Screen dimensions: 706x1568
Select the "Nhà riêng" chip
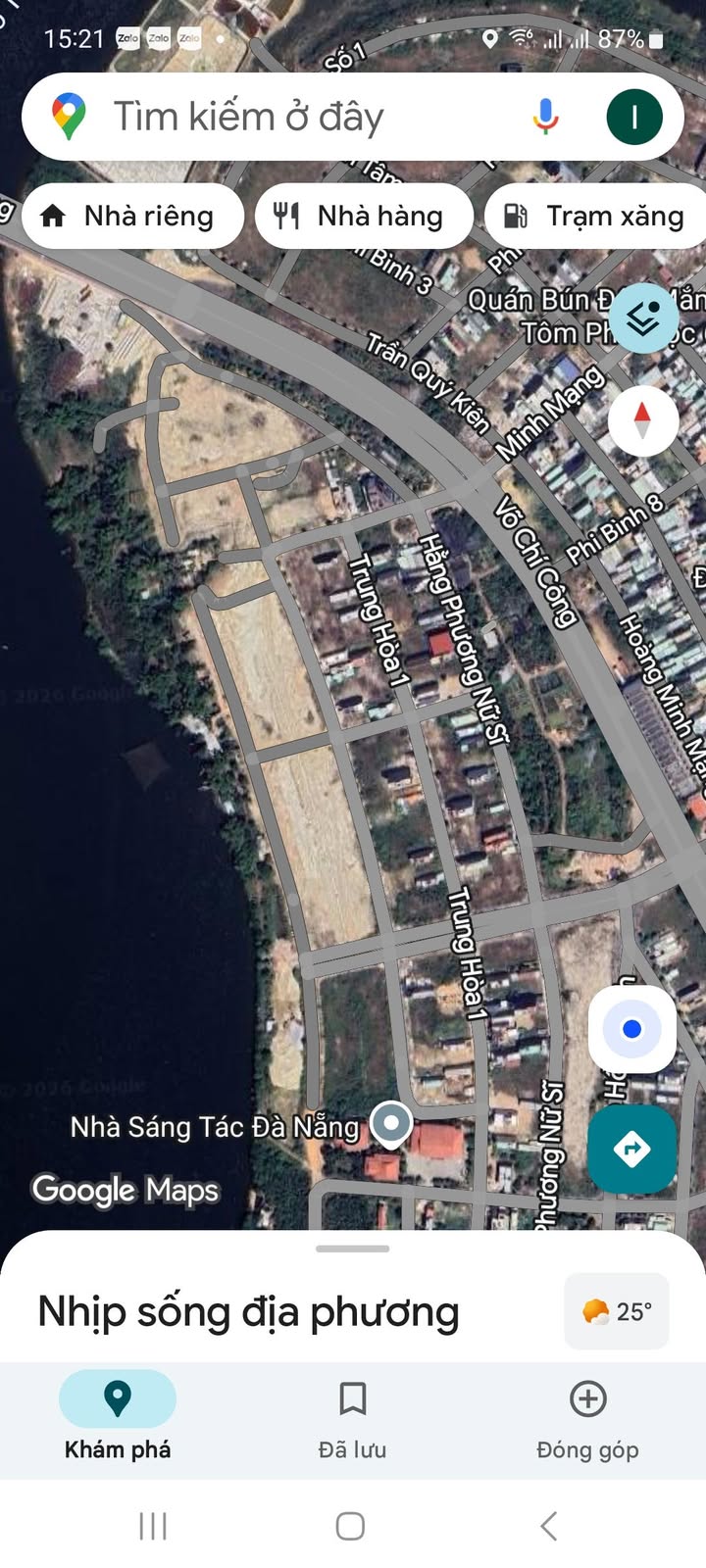pos(131,216)
